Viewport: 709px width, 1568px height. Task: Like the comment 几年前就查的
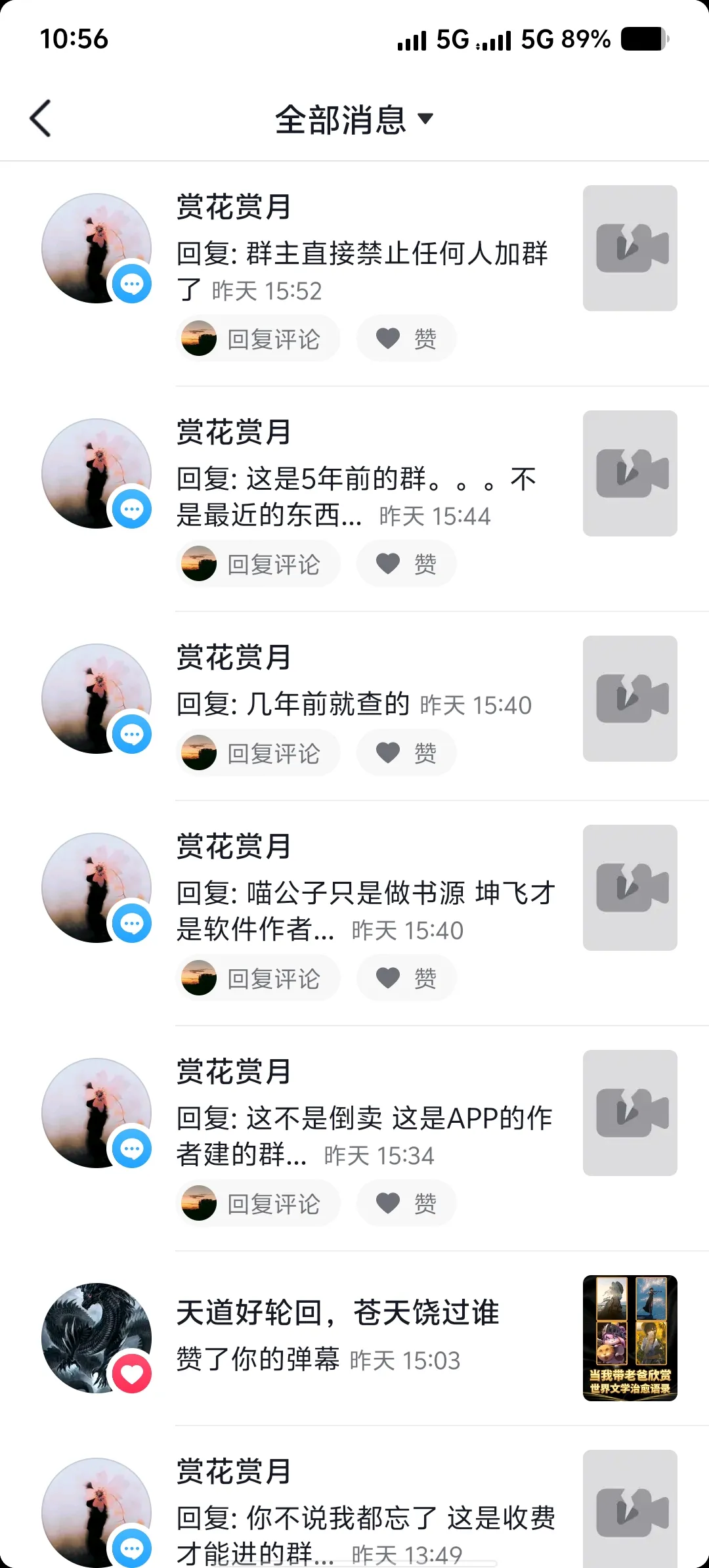(406, 753)
